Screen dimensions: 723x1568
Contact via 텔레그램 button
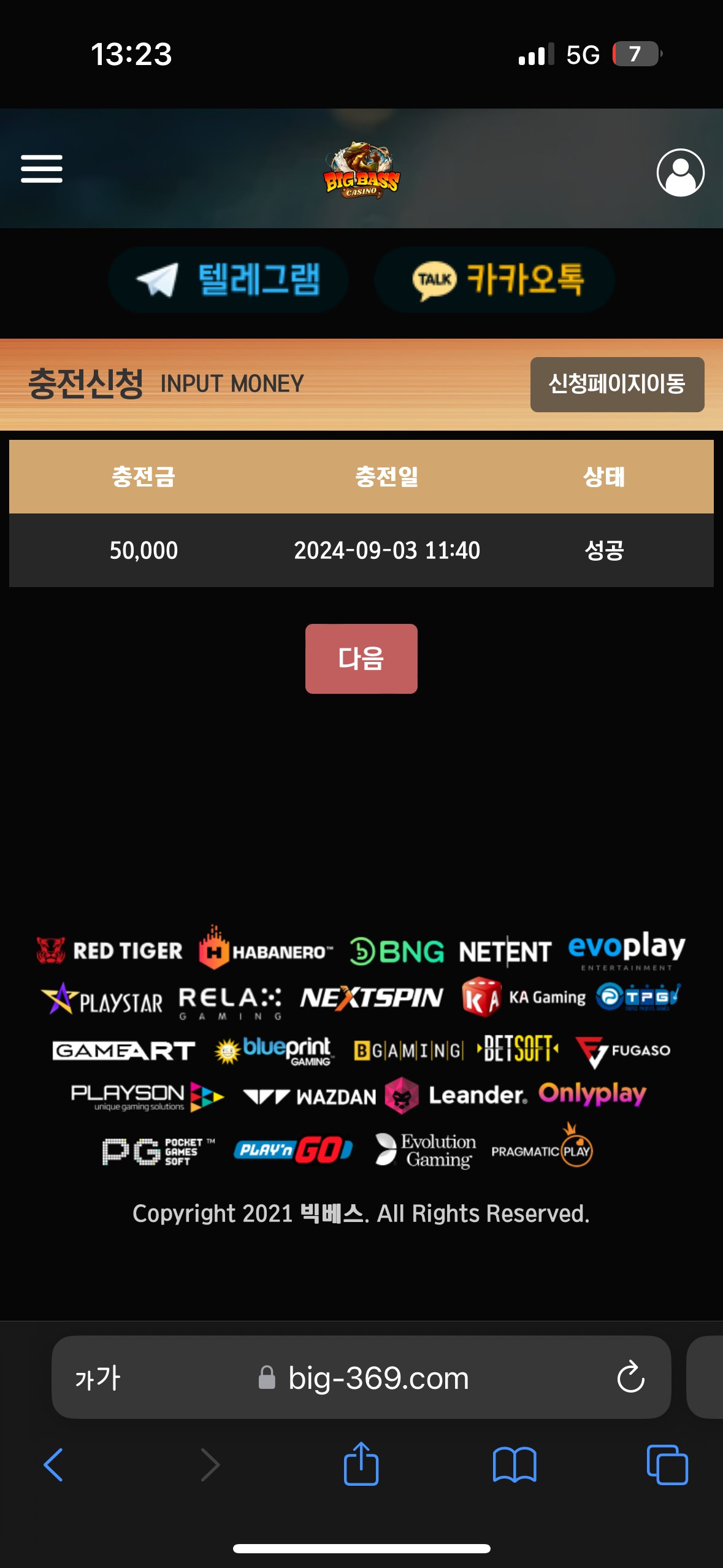(229, 280)
